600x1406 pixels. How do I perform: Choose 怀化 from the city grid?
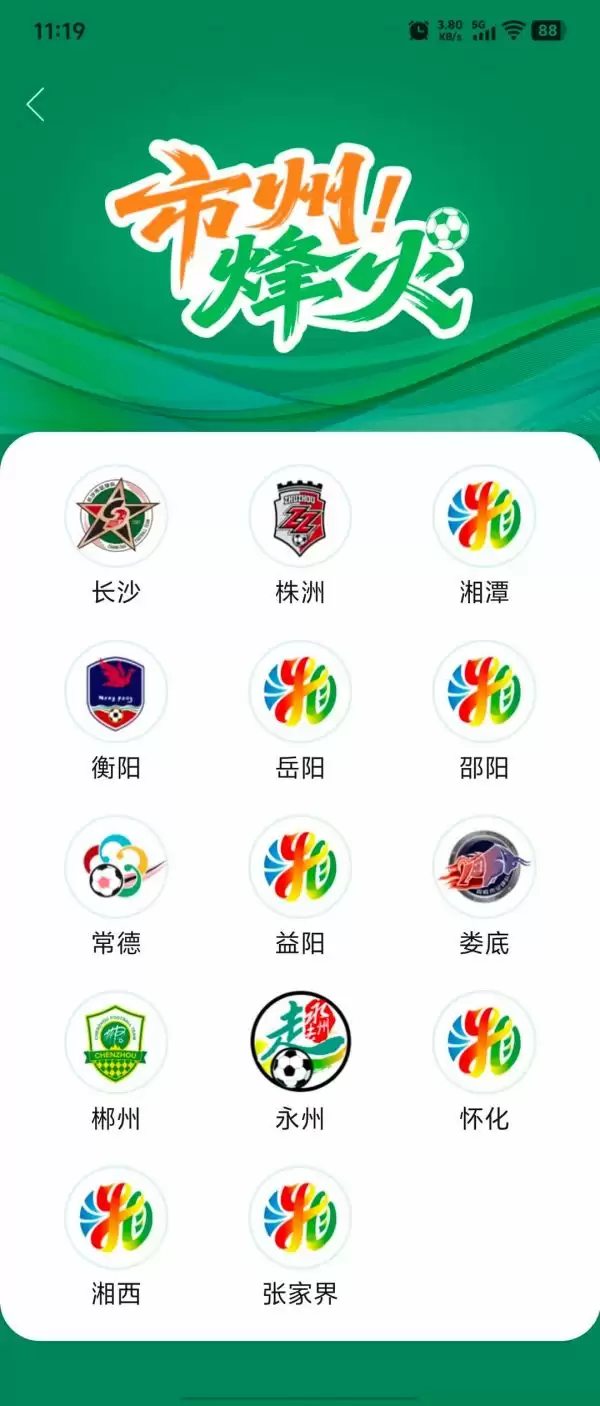(x=484, y=1043)
